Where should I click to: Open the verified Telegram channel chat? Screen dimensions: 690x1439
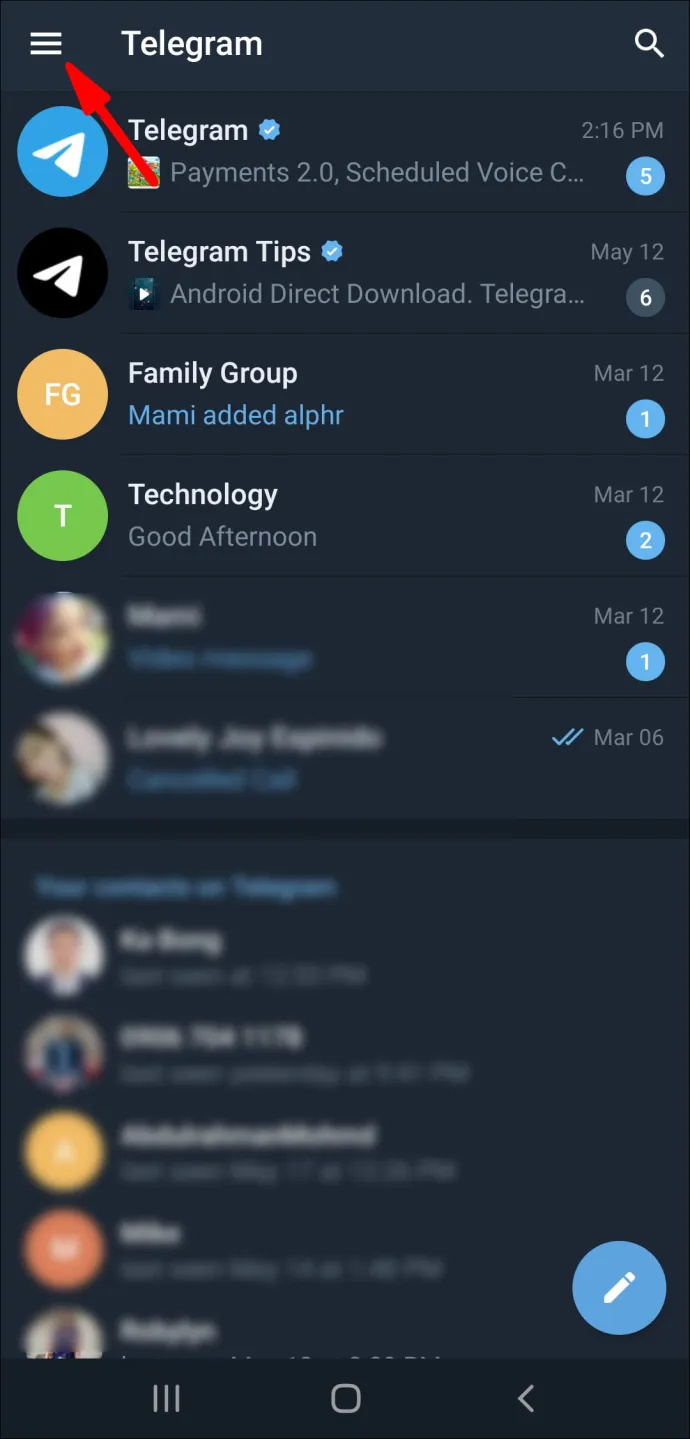pos(345,152)
